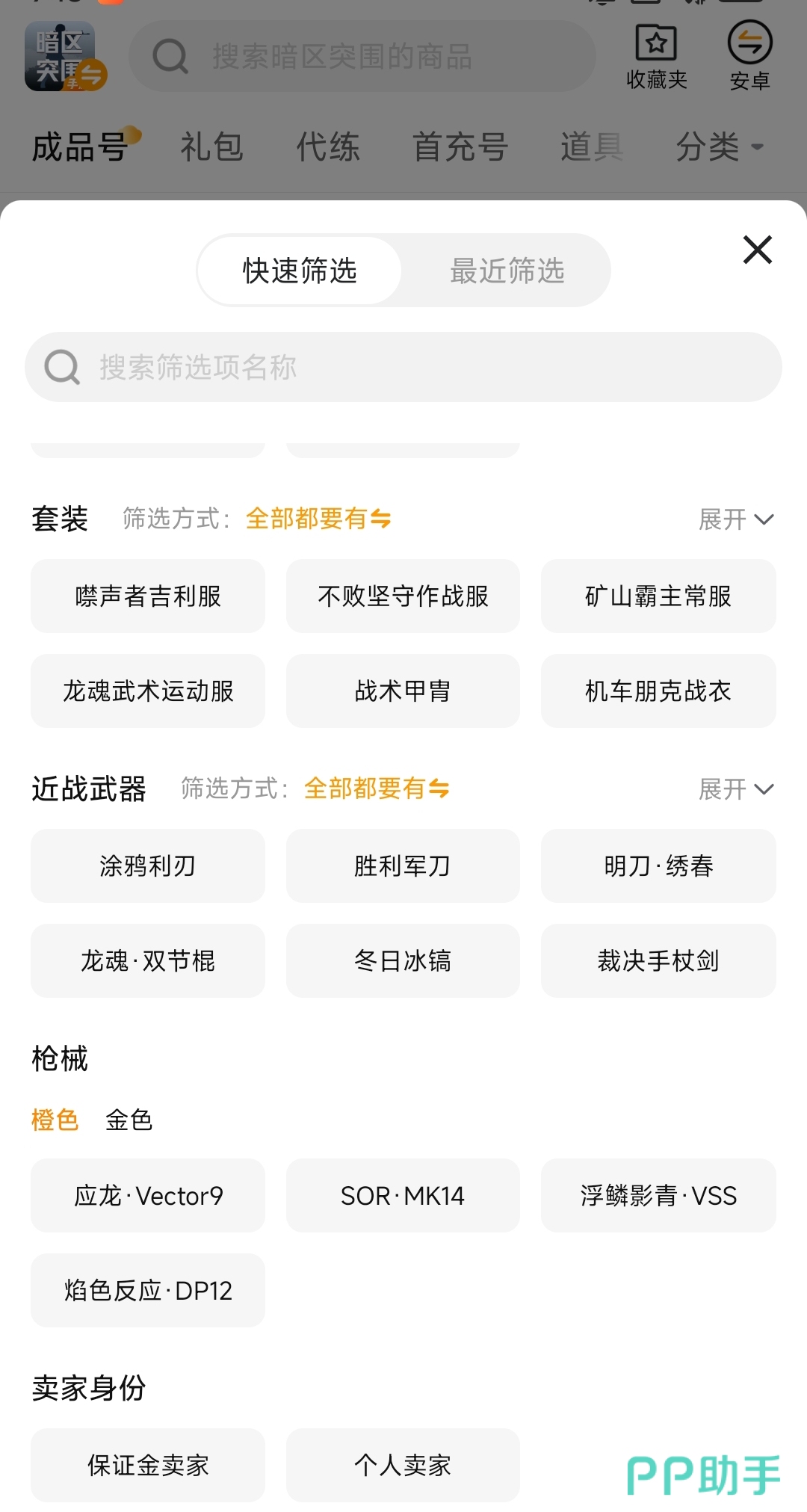The height and width of the screenshot is (1512, 807).
Task: Expand the 套装 section
Action: [x=735, y=519]
